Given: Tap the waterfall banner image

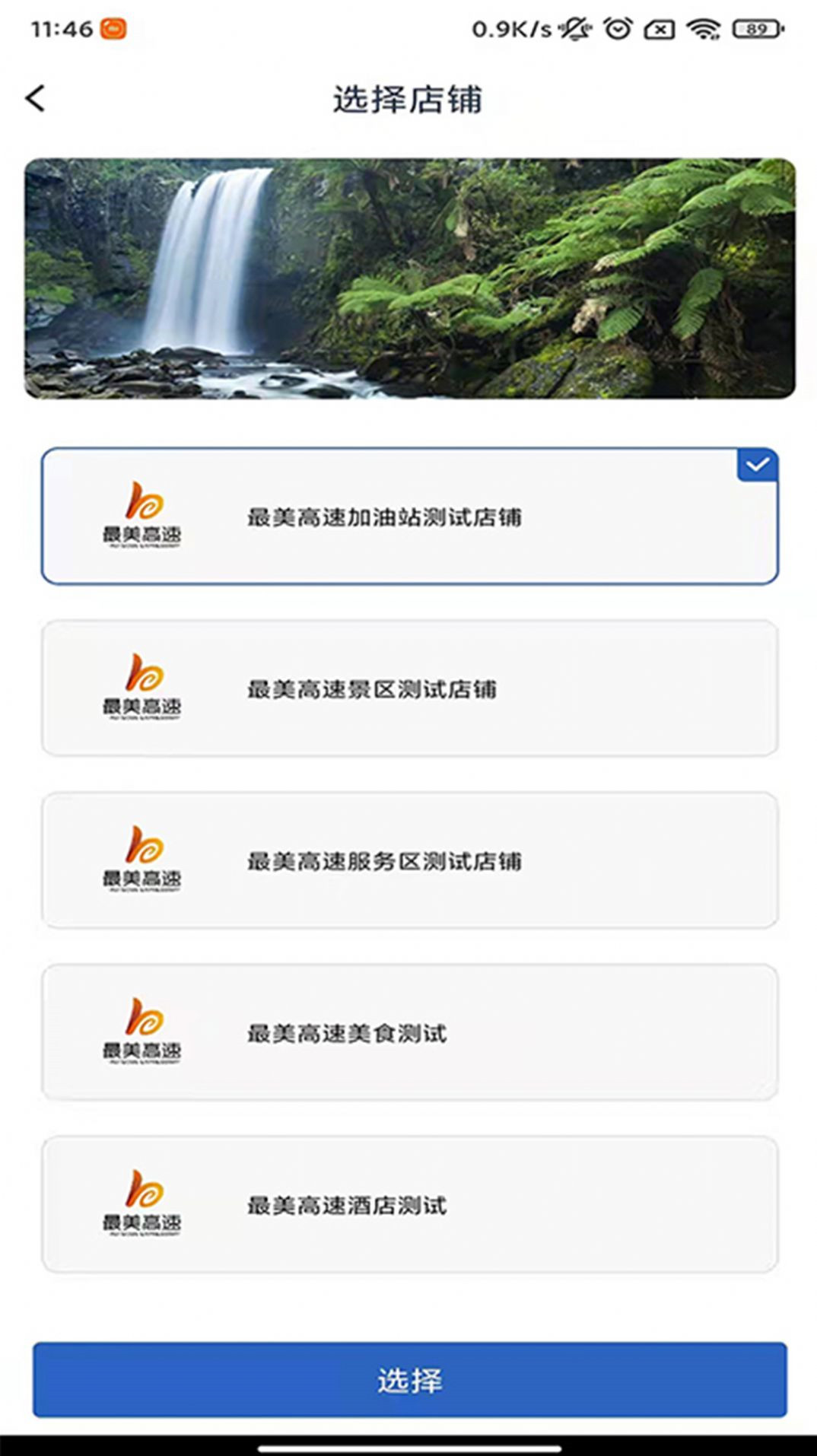Looking at the screenshot, I should [408, 276].
